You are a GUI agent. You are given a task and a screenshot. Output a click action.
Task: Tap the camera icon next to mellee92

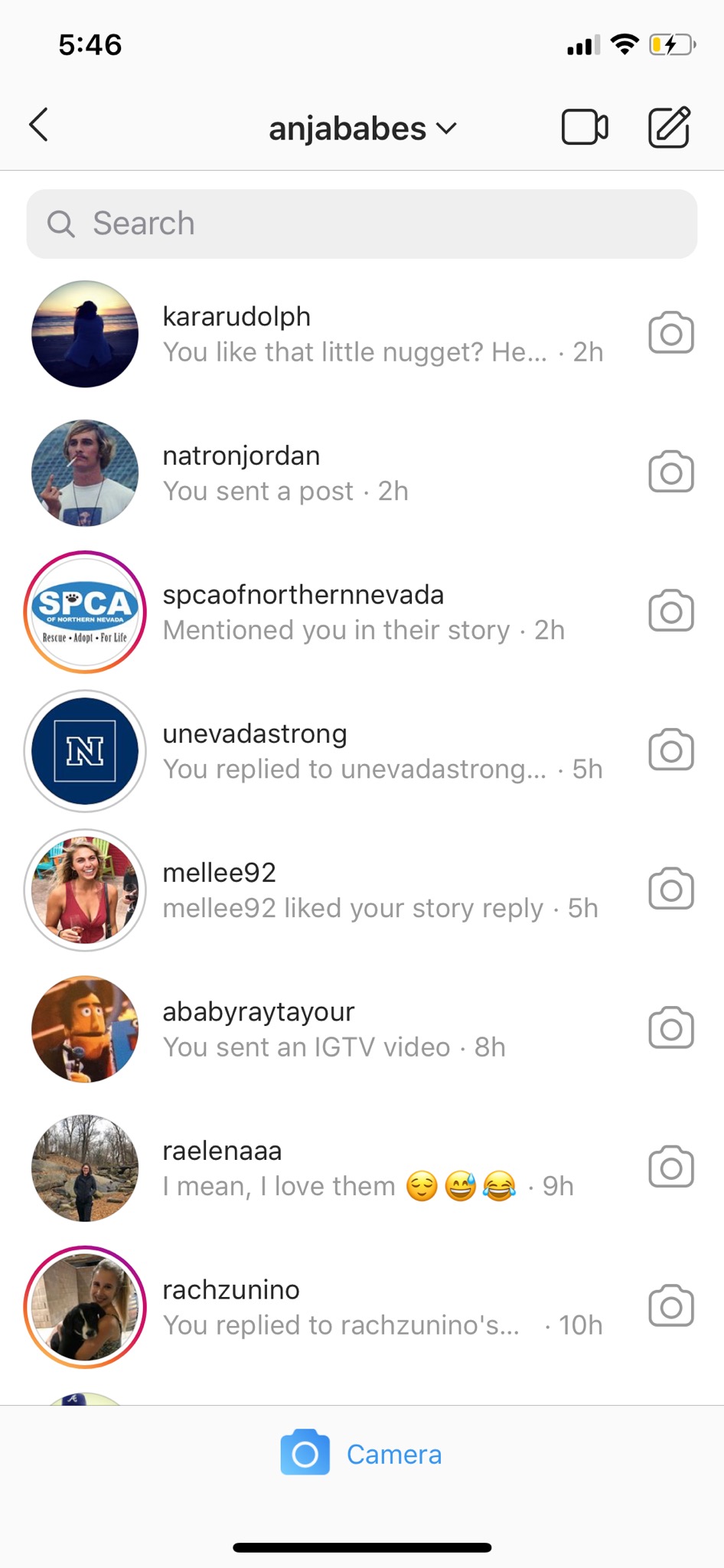(x=671, y=889)
